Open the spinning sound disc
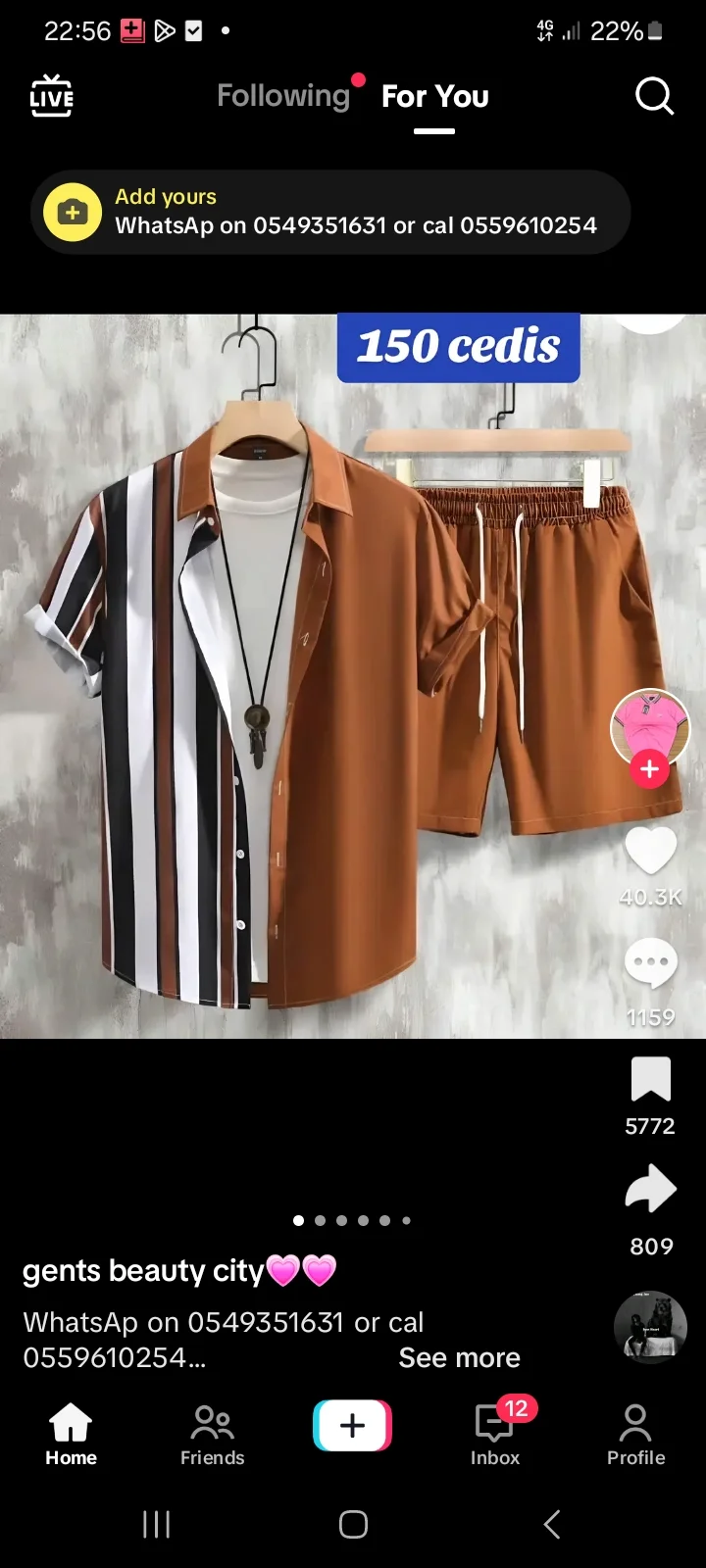The height and width of the screenshot is (1568, 706). 650,1328
